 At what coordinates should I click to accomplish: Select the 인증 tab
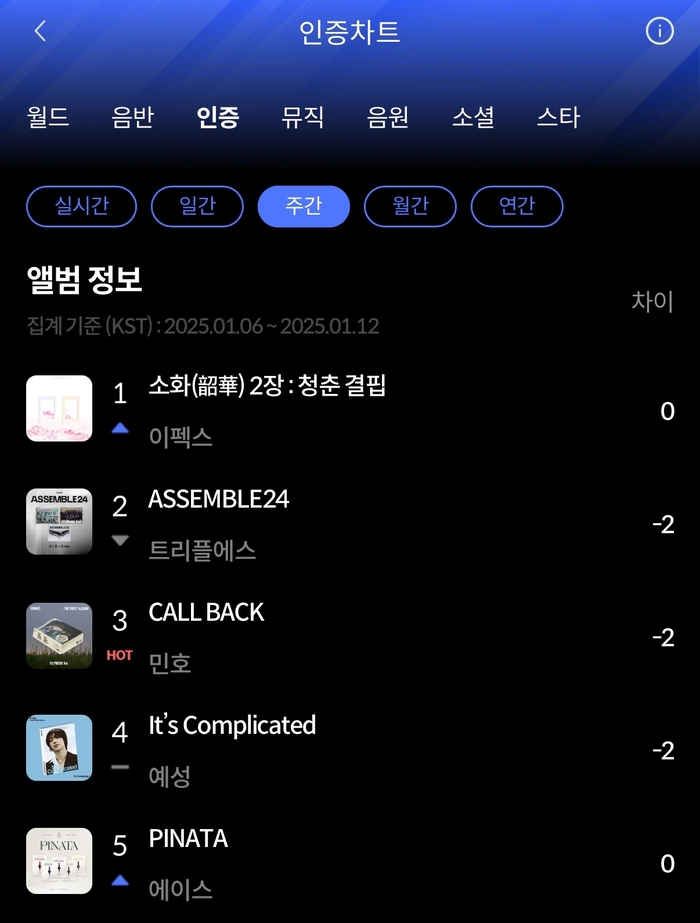218,118
